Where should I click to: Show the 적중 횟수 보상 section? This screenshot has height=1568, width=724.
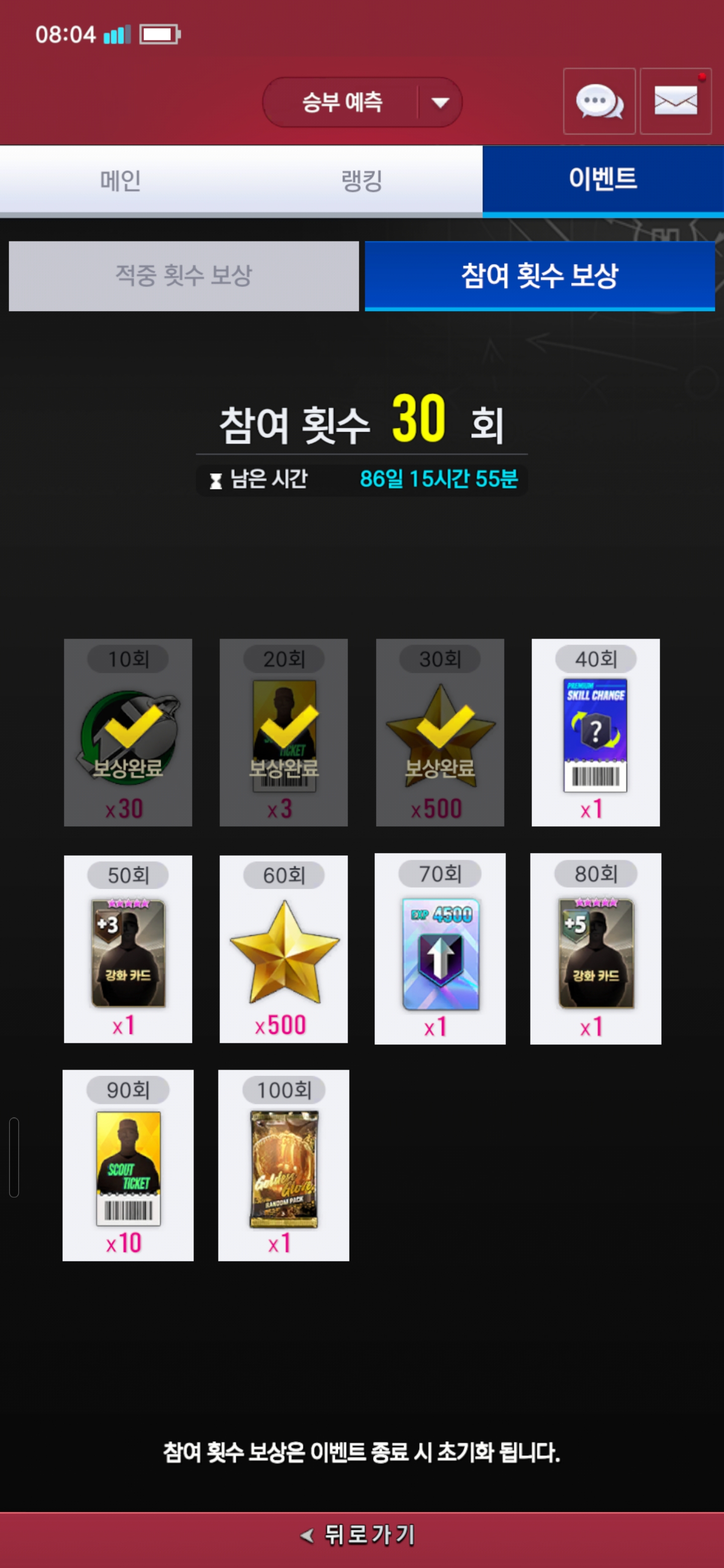(x=184, y=276)
